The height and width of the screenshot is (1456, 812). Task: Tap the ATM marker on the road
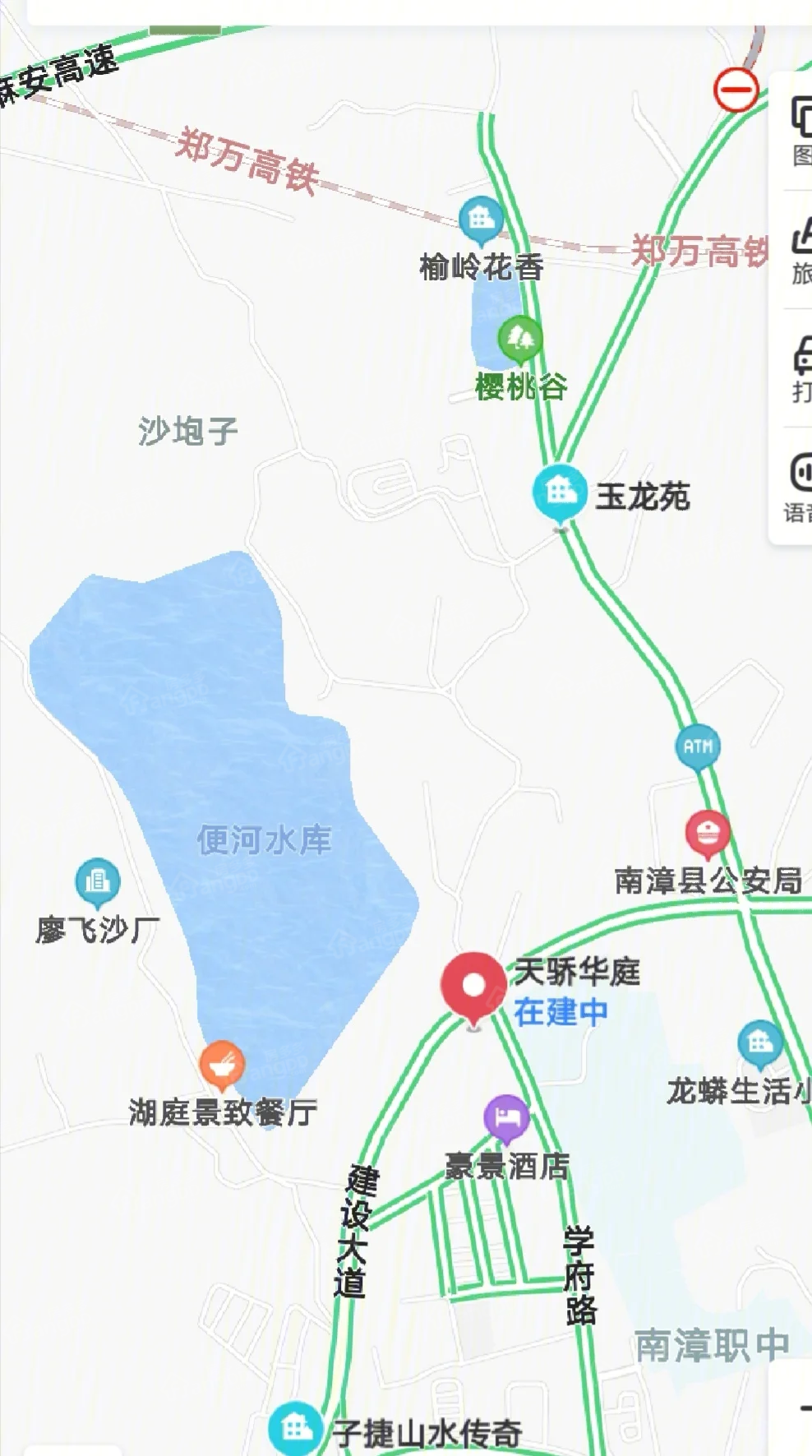tap(698, 746)
